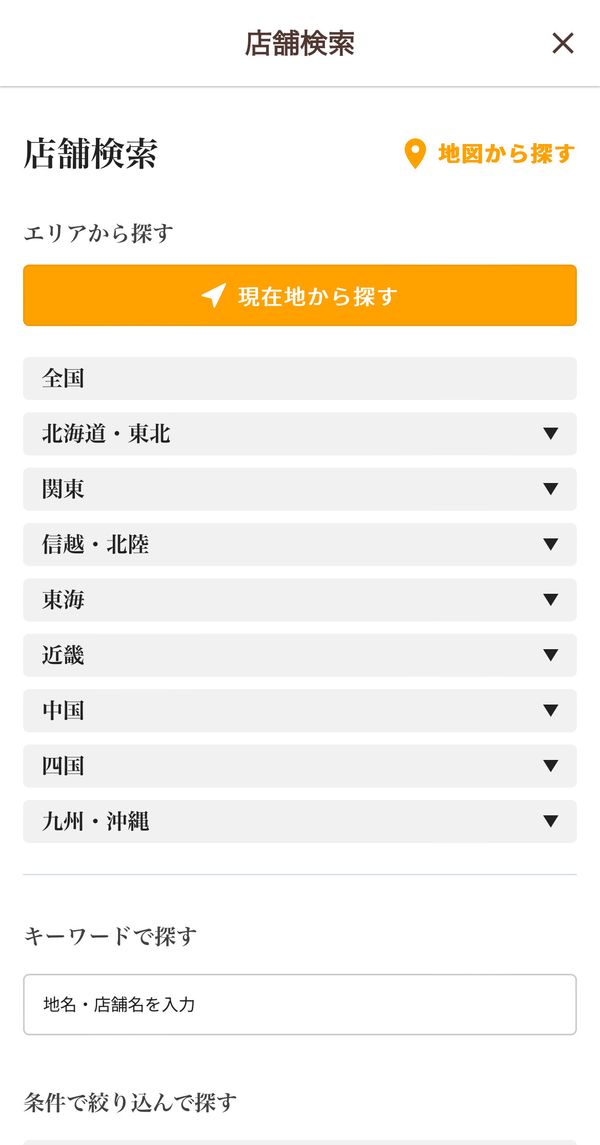Expand the 関東 region
The width and height of the screenshot is (600, 1145).
pos(300,489)
